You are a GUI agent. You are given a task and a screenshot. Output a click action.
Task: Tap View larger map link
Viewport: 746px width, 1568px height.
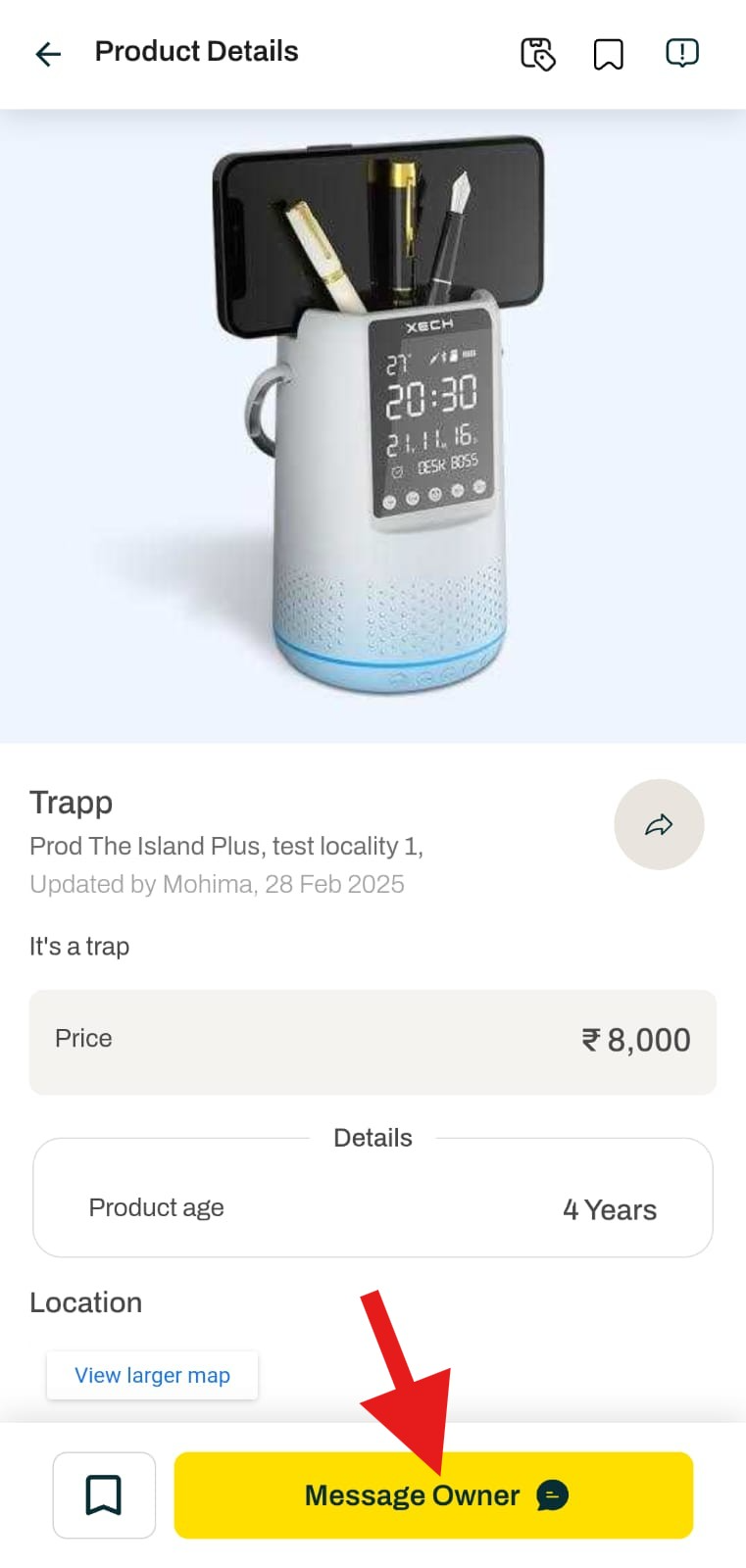coord(153,1375)
